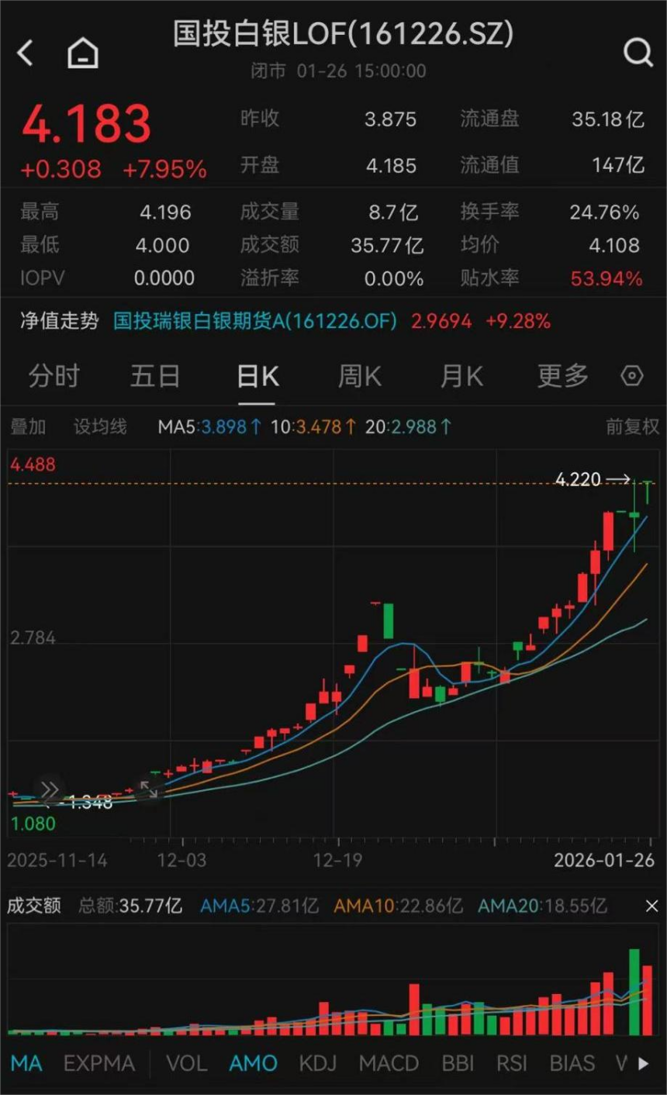Go back using the top arrow
Image resolution: width=667 pixels, height=1095 pixels.
pos(26,53)
